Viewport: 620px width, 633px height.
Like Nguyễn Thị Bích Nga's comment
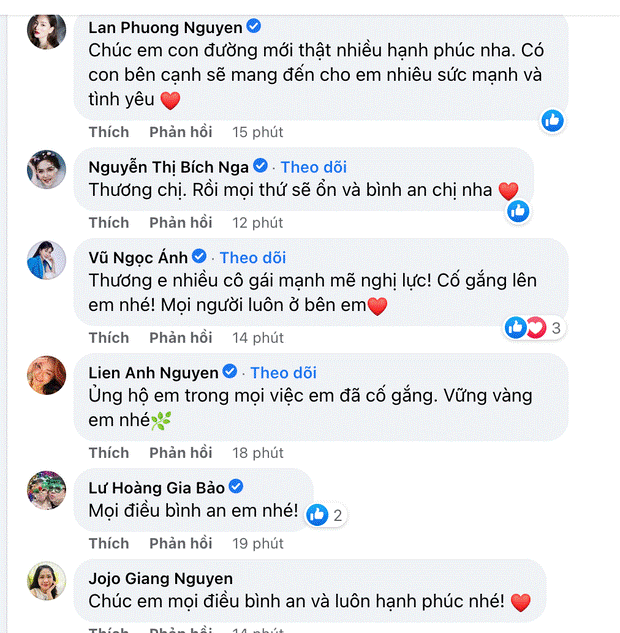point(109,222)
